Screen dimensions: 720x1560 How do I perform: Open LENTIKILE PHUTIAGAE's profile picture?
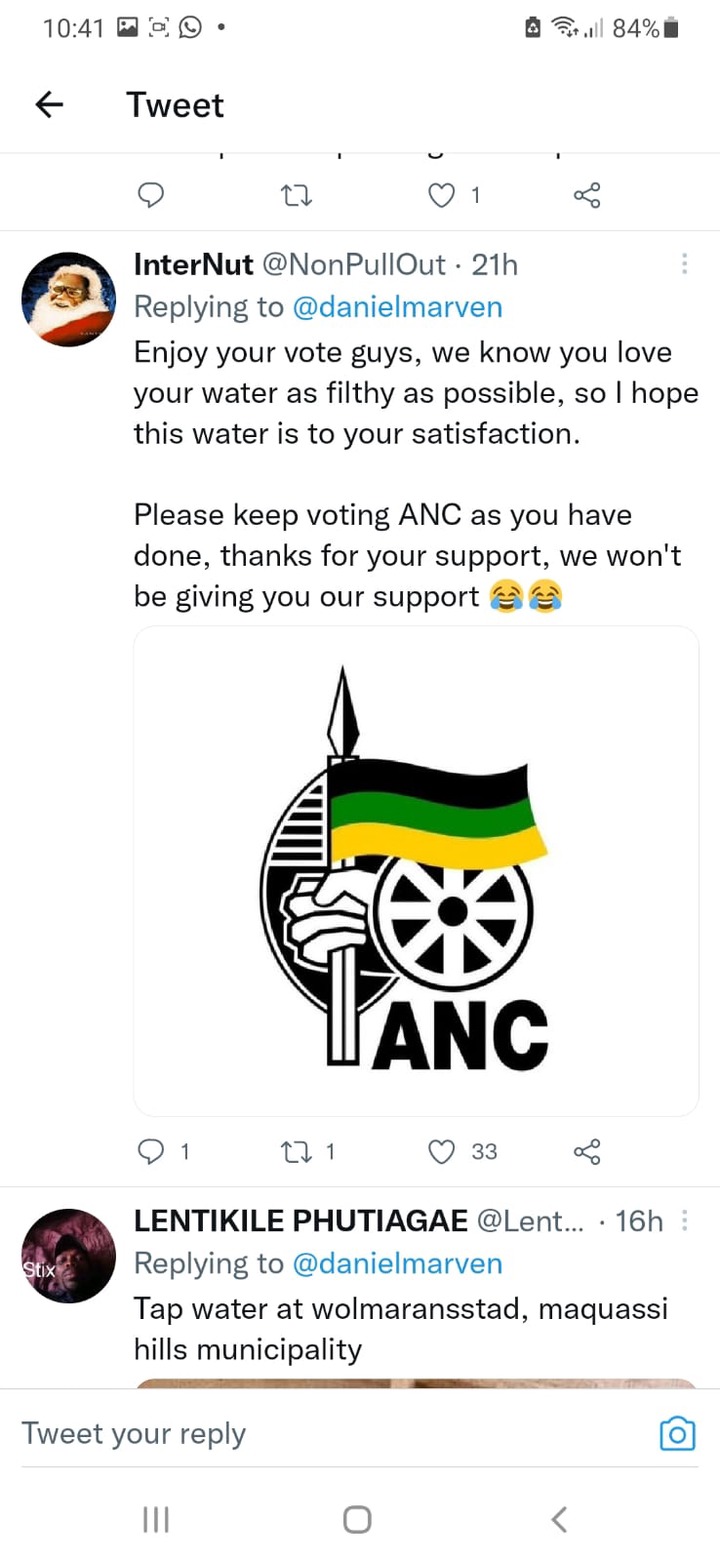[x=68, y=1255]
